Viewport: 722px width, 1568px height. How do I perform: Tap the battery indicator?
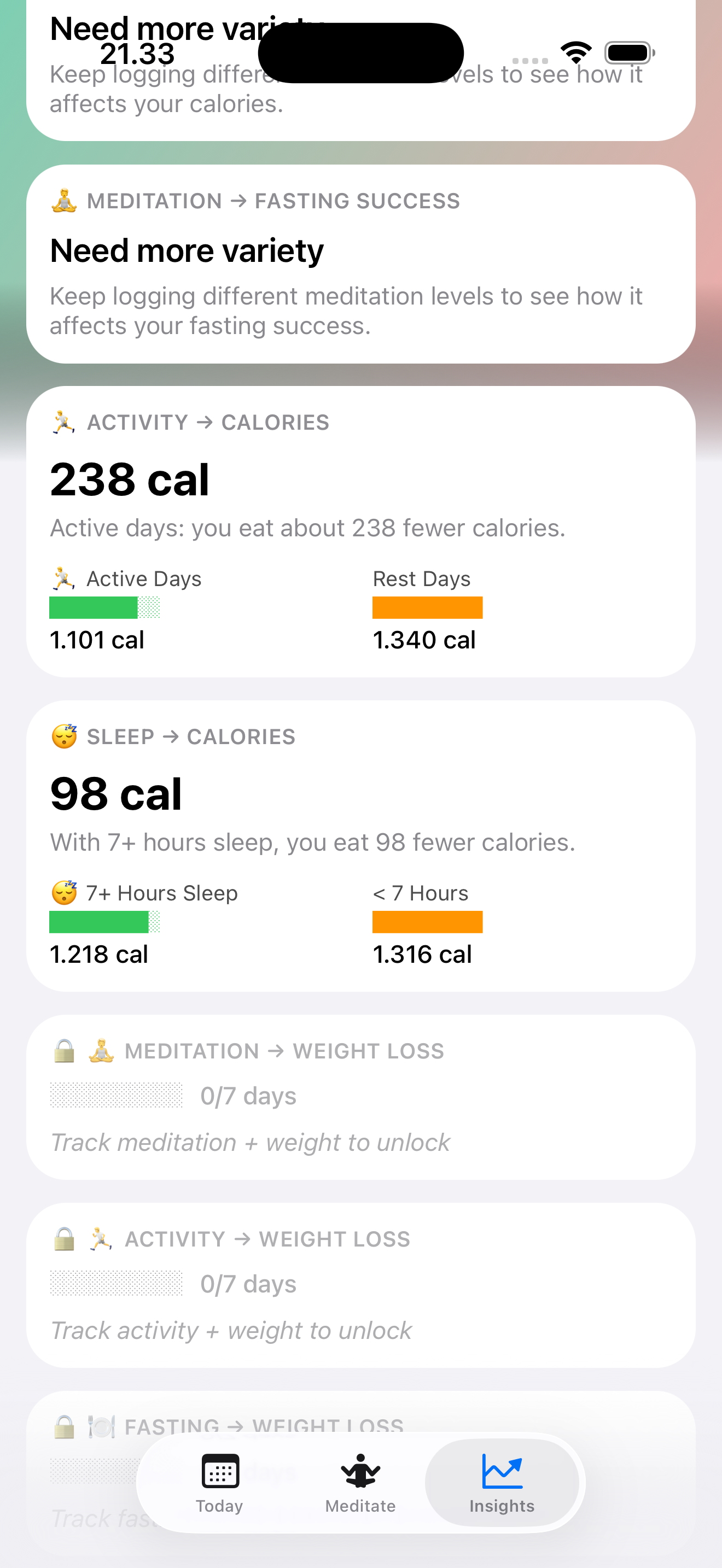pos(627,52)
